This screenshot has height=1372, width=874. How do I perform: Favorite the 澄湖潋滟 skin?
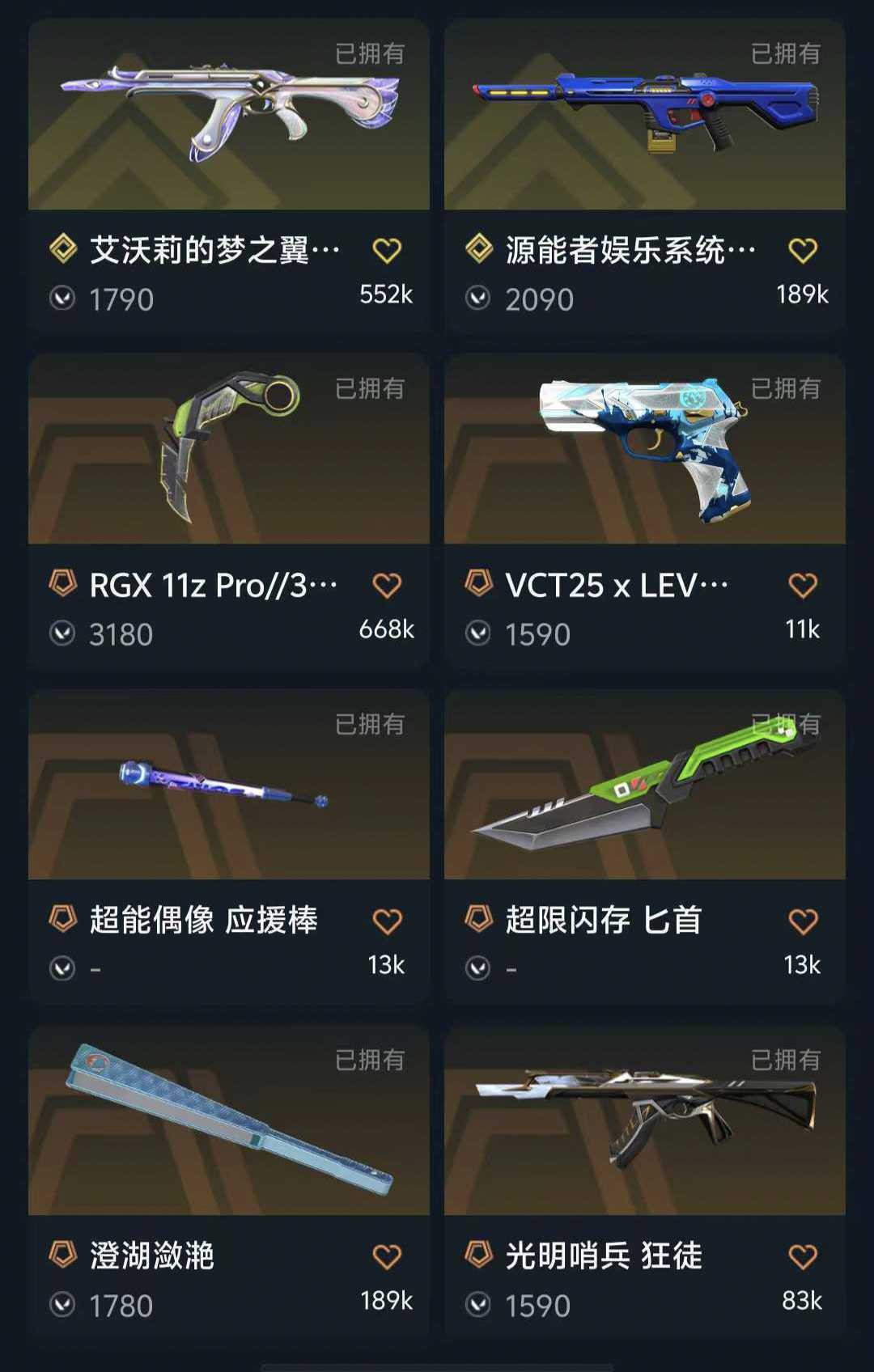[x=387, y=1256]
